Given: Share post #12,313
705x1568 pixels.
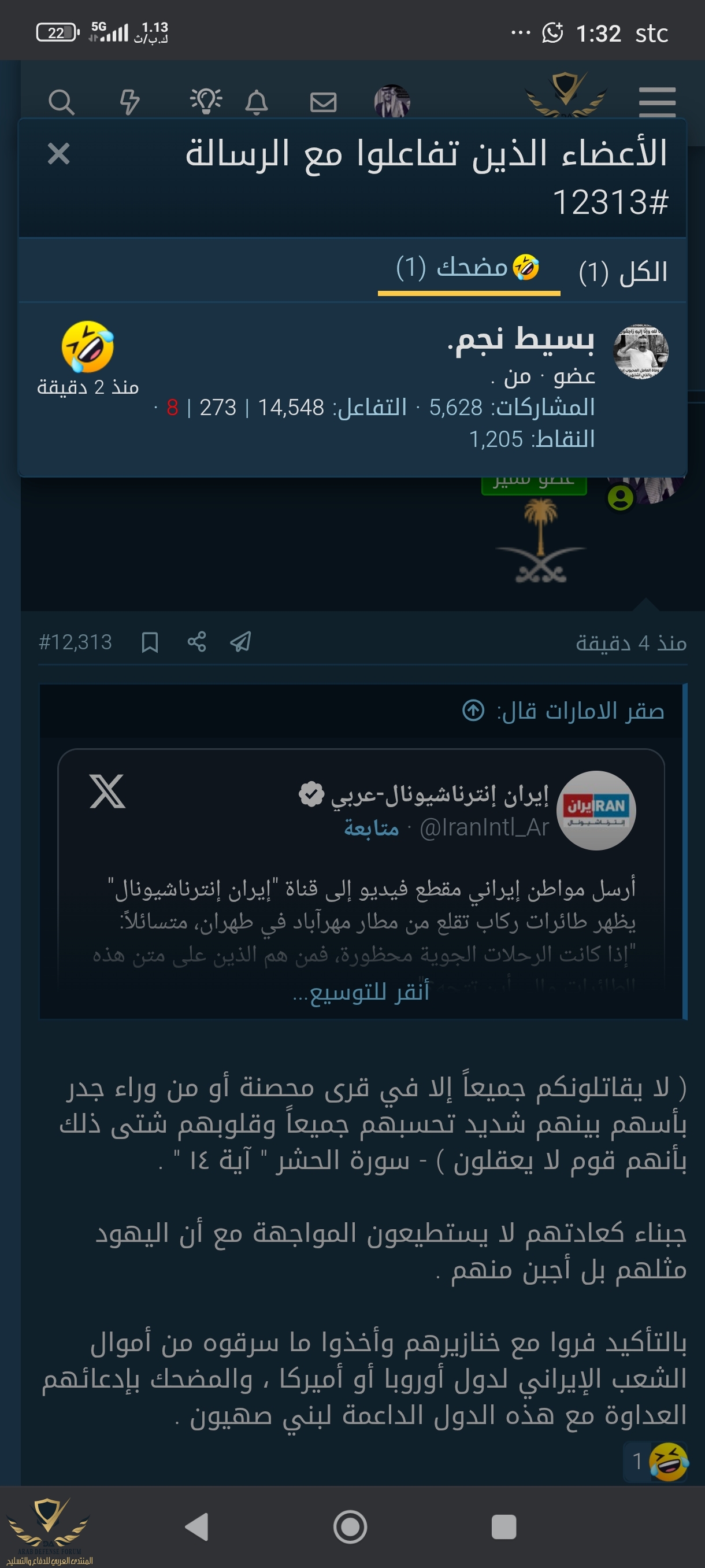Looking at the screenshot, I should point(196,642).
